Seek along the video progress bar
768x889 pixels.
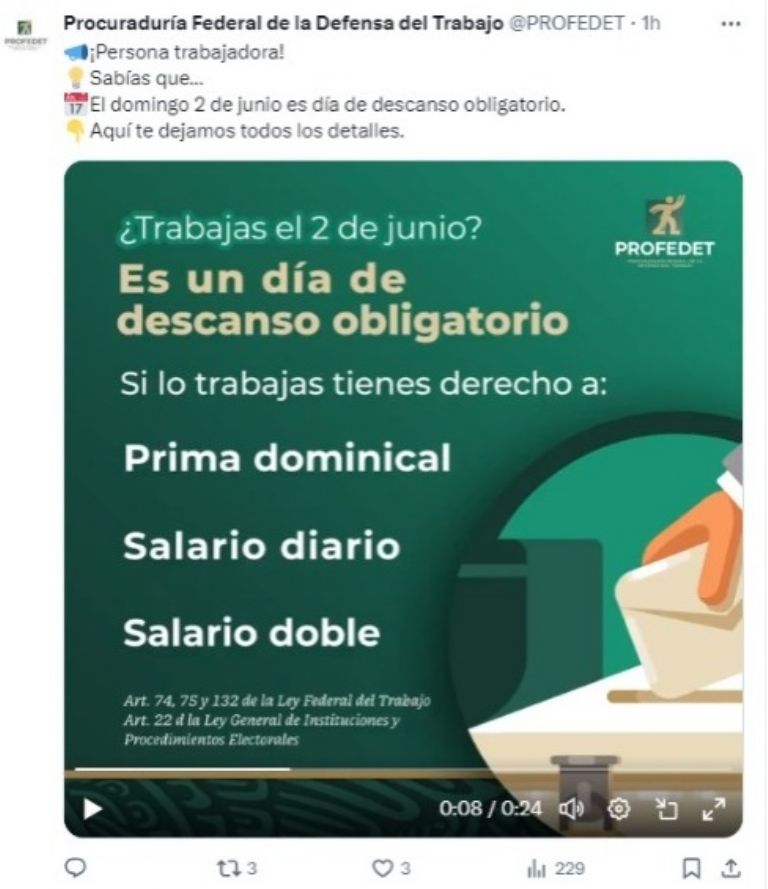click(x=400, y=771)
